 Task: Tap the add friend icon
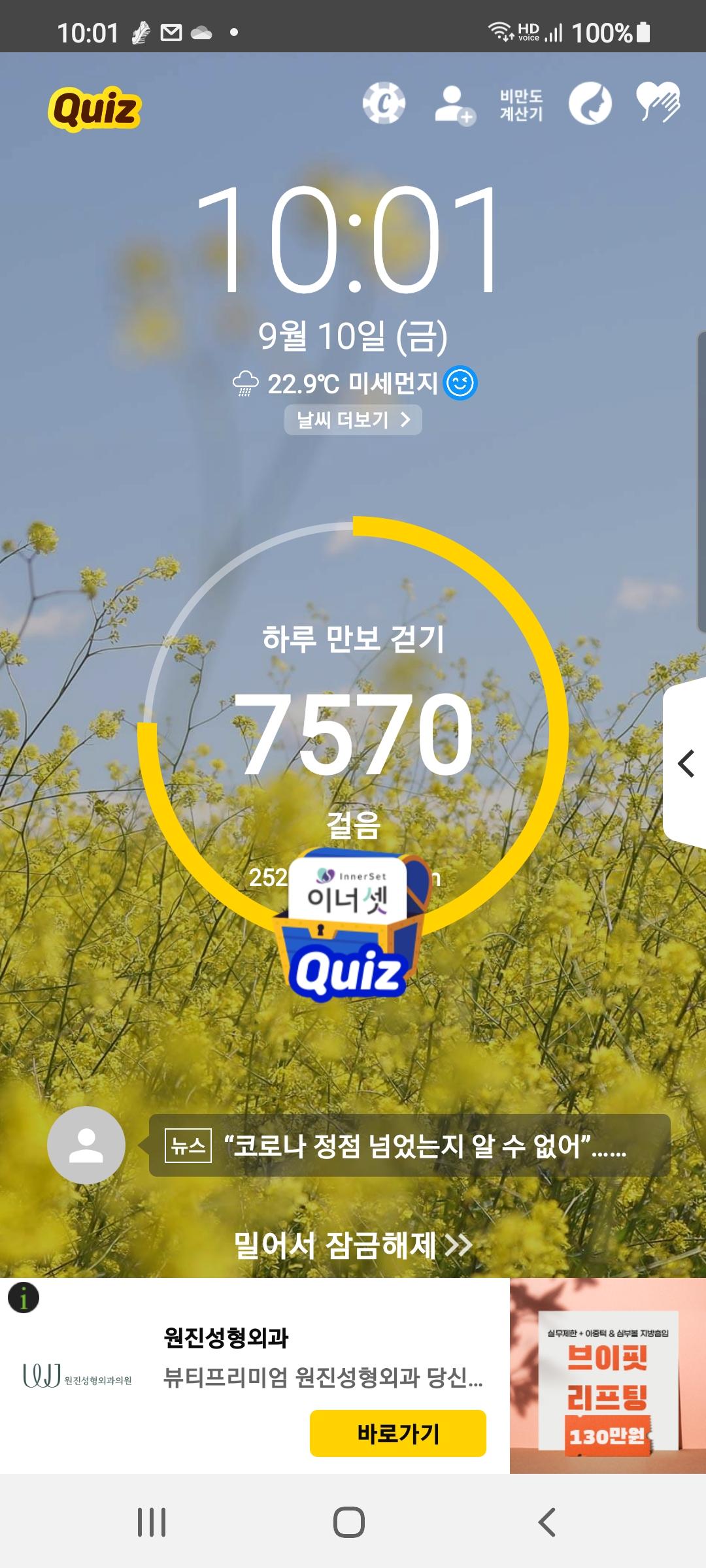pyautogui.click(x=454, y=105)
